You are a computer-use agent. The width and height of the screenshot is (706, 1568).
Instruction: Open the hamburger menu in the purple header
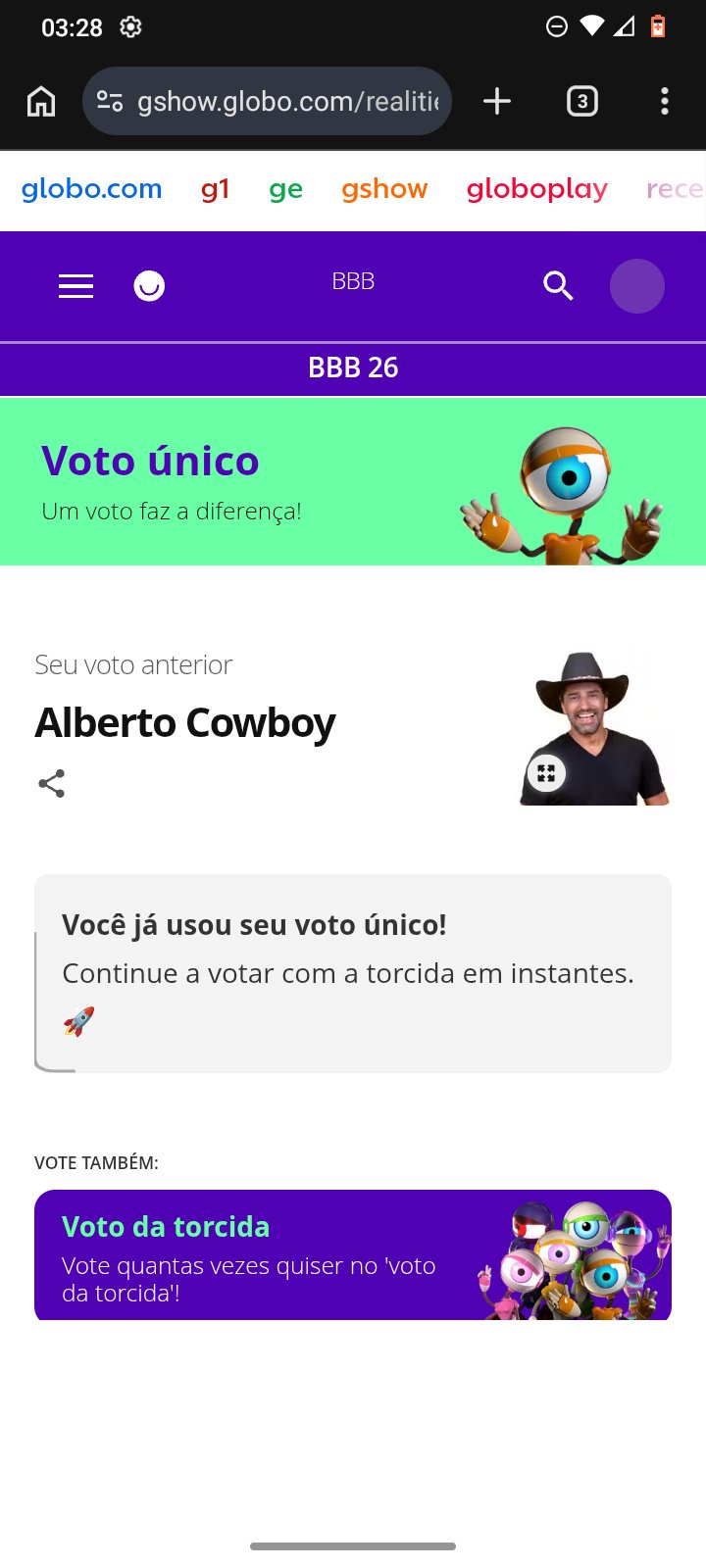tap(76, 286)
